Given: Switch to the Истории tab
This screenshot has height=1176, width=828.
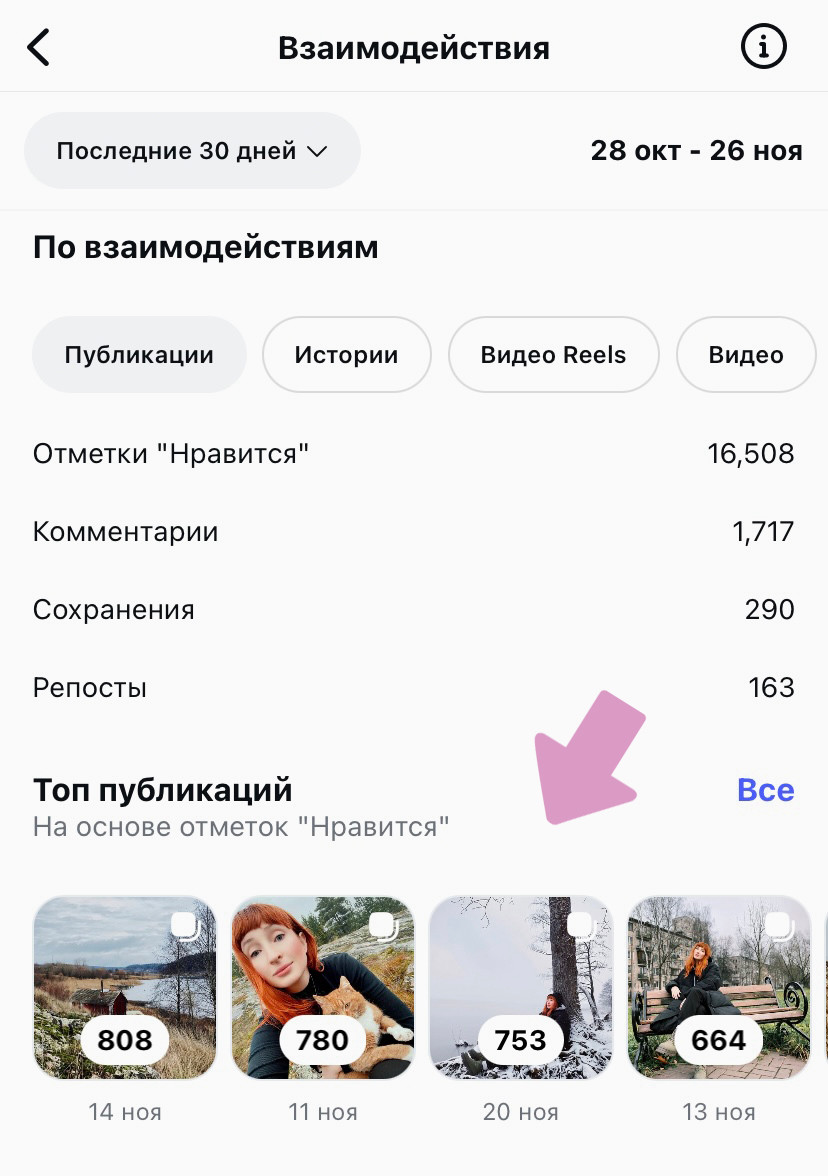Looking at the screenshot, I should (346, 354).
